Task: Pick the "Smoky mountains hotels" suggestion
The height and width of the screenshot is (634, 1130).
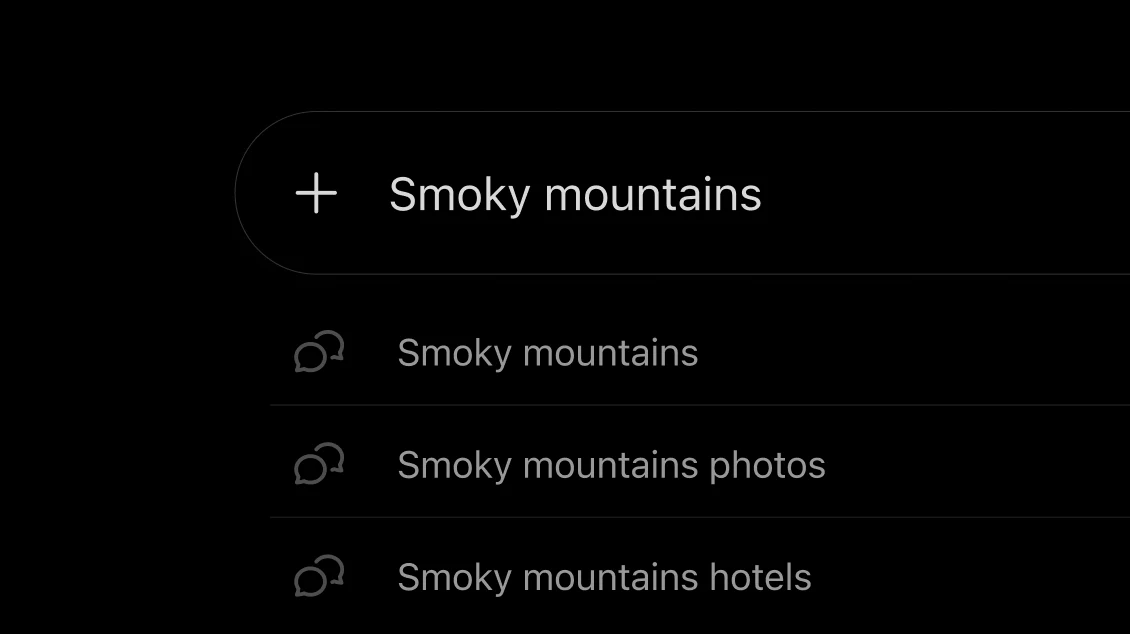Action: tap(604, 577)
